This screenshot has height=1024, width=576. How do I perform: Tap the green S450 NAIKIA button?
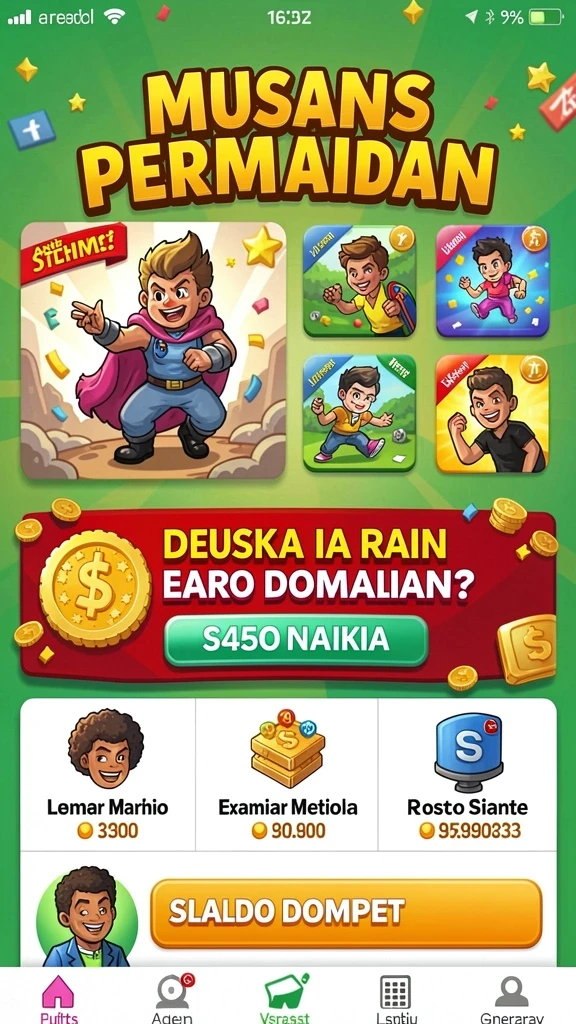296,640
